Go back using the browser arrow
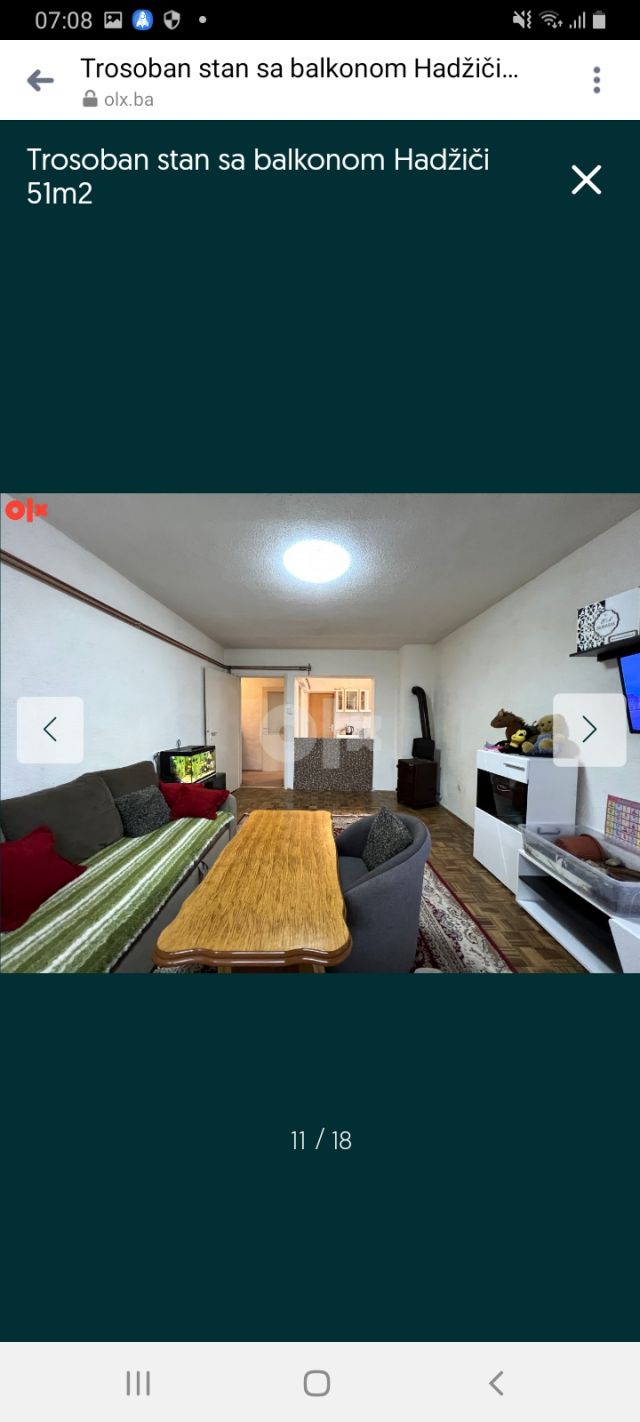 pyautogui.click(x=40, y=81)
